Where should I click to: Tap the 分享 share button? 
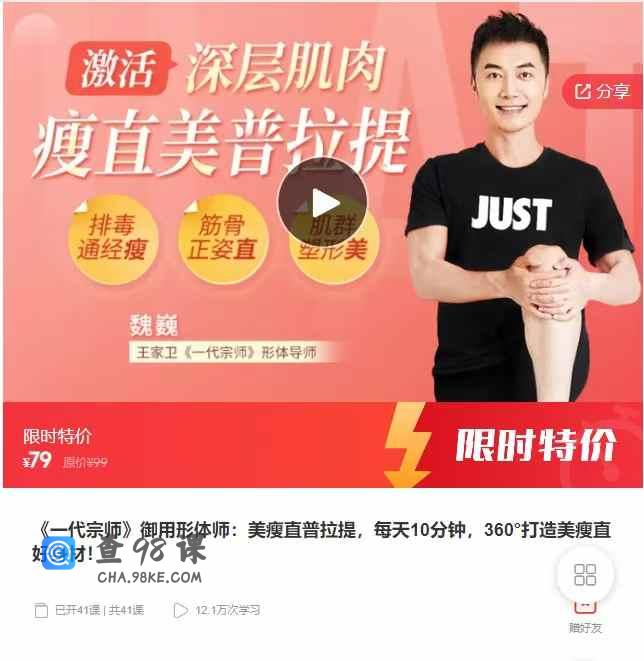pos(602,92)
